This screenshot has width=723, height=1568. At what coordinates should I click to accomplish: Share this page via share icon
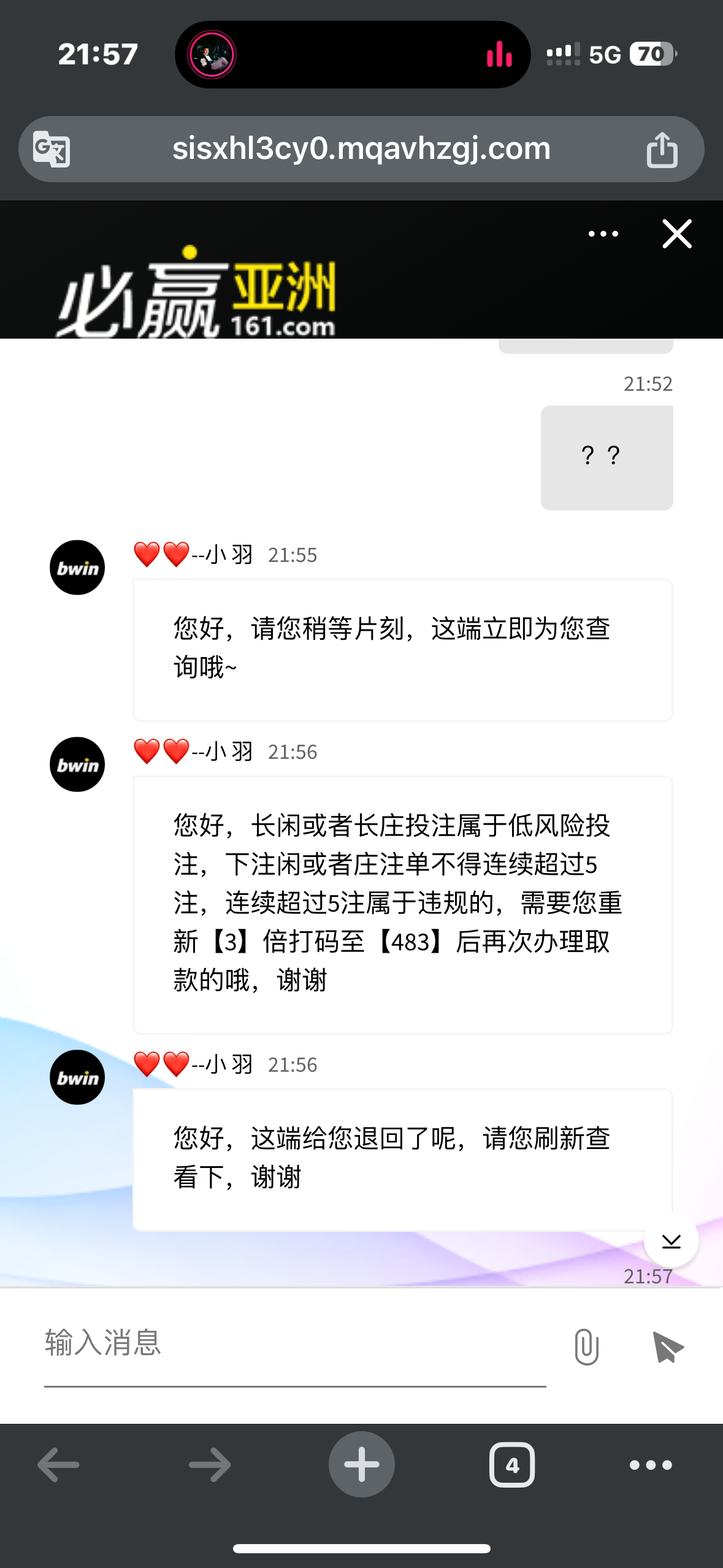coord(662,149)
